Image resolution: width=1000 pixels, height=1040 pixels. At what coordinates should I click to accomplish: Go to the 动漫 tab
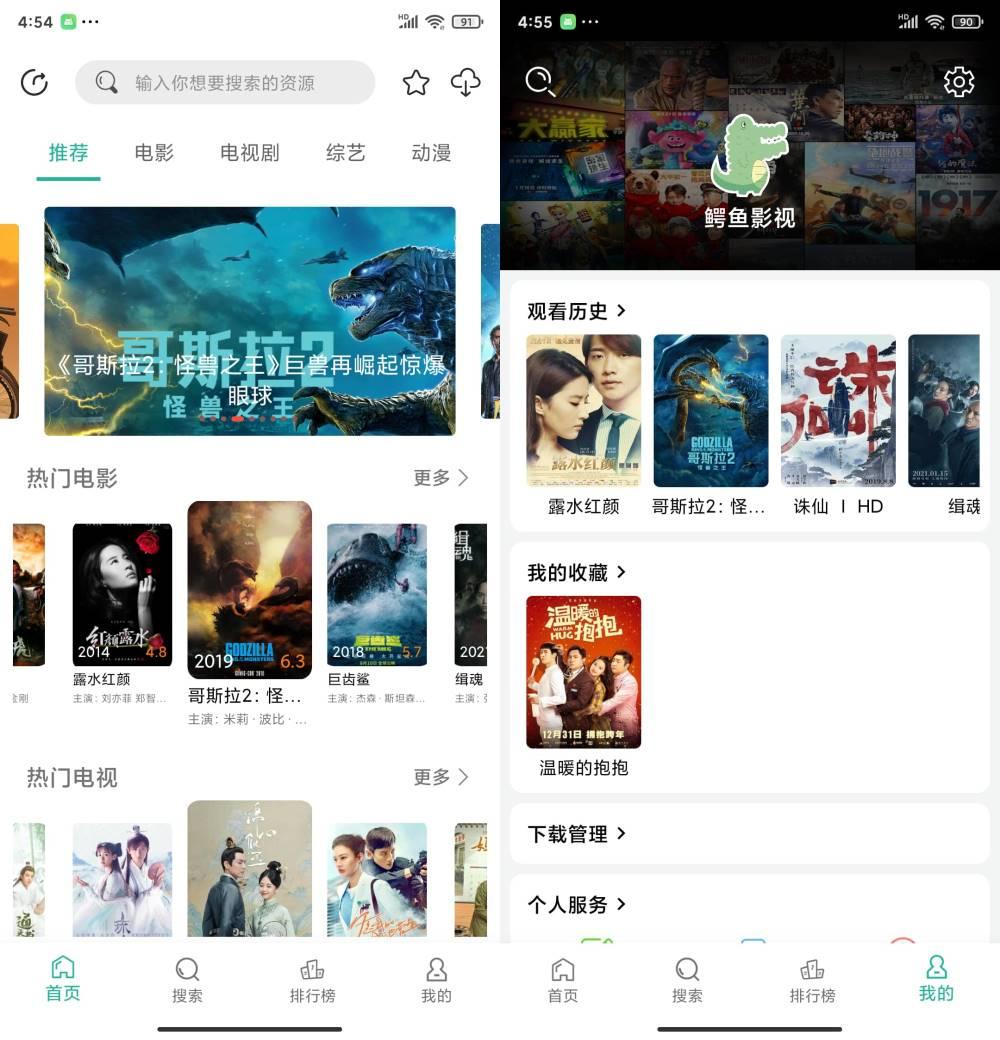(431, 153)
